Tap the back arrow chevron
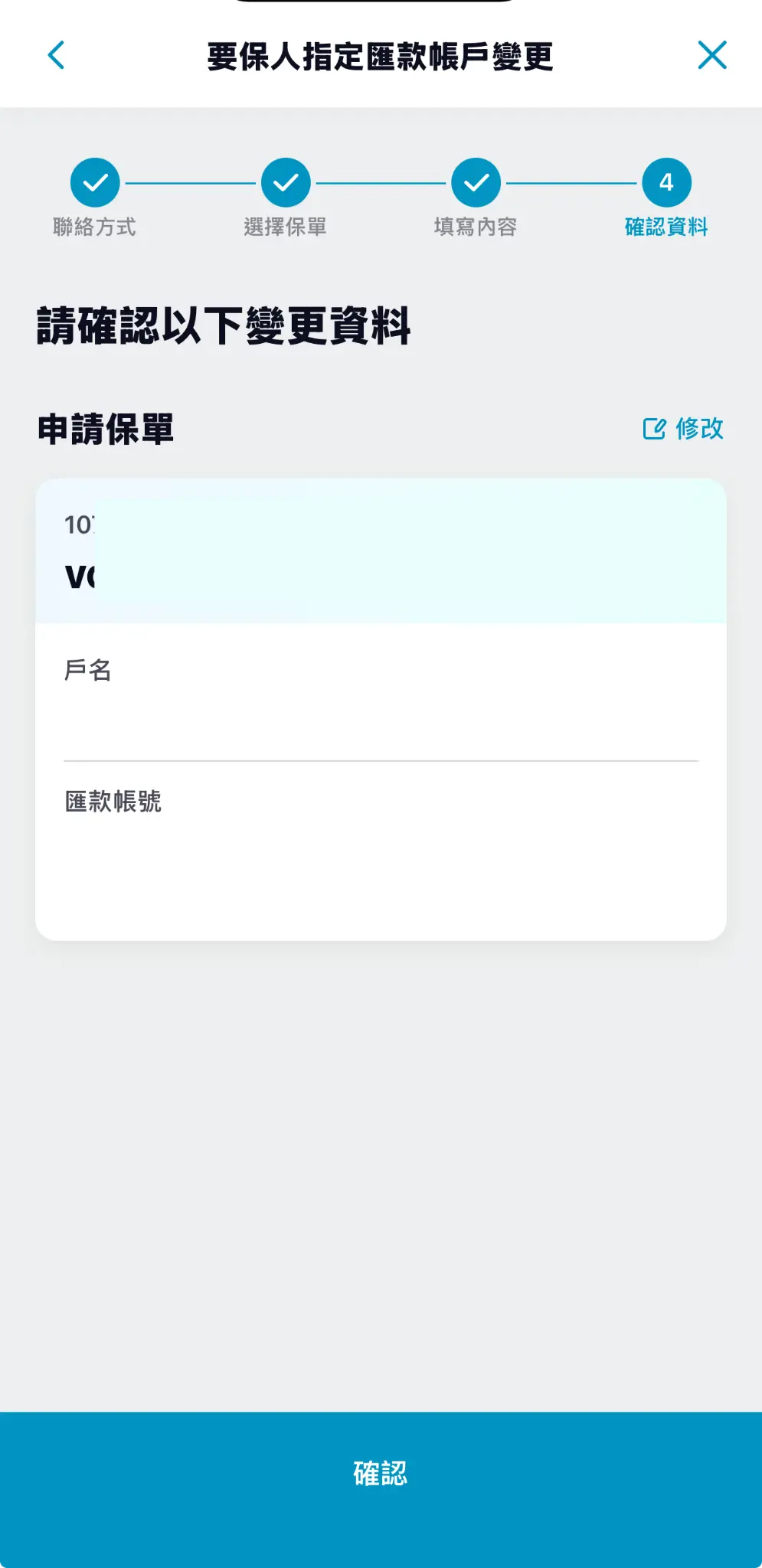 point(54,54)
